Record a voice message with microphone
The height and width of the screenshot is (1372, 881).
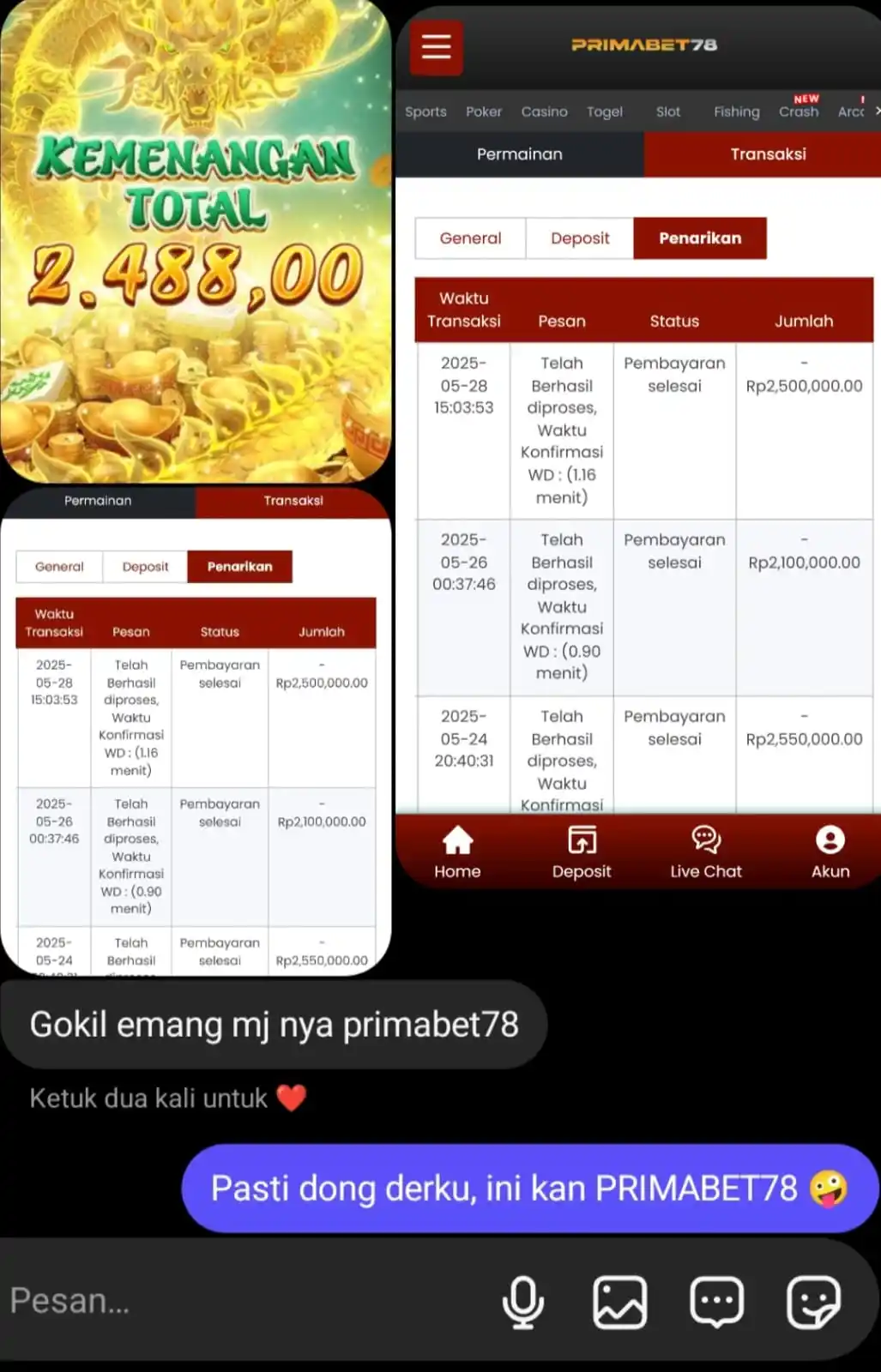(x=522, y=1302)
